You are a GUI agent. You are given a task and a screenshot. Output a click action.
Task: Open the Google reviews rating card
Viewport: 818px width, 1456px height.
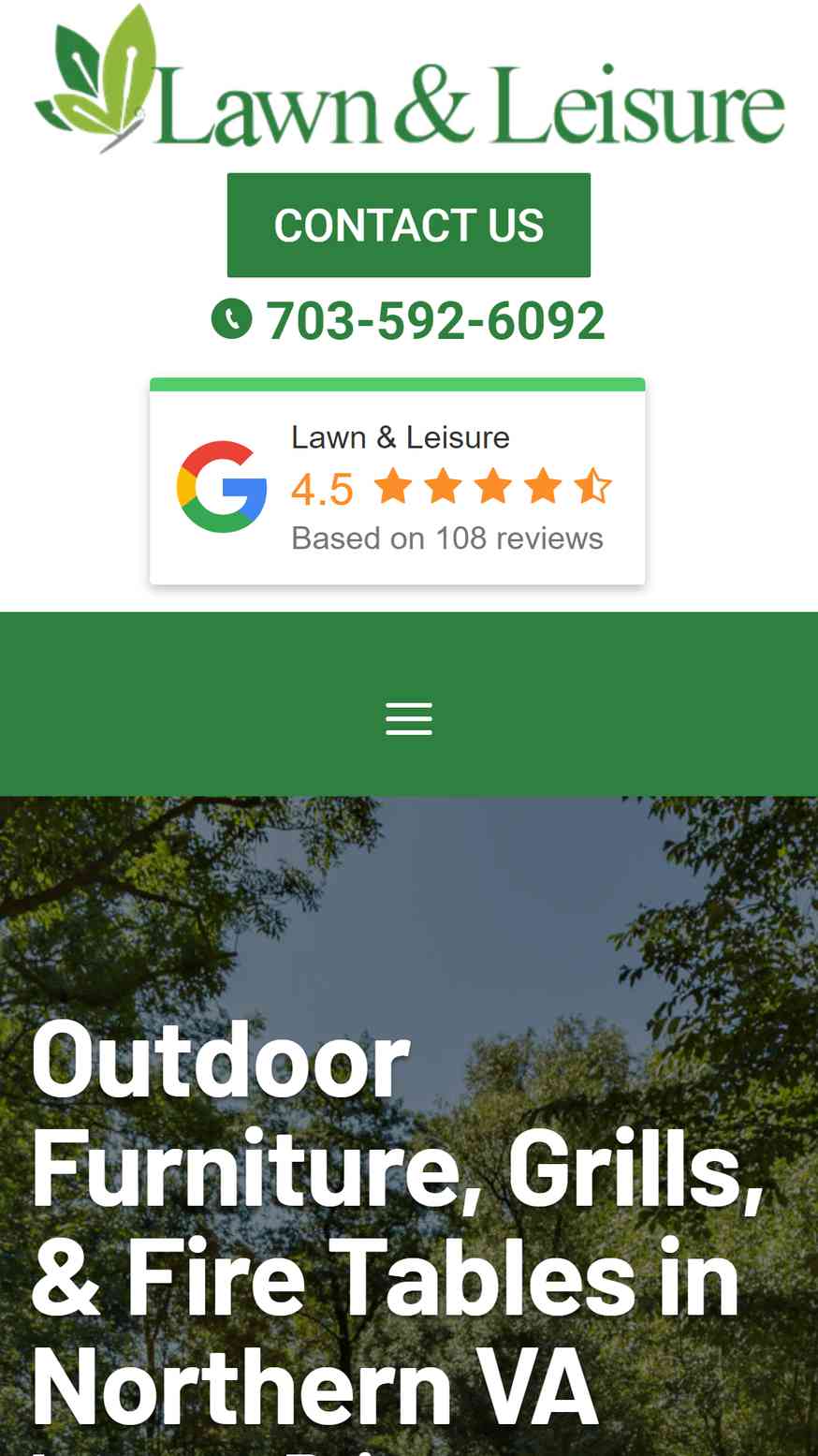(x=398, y=482)
